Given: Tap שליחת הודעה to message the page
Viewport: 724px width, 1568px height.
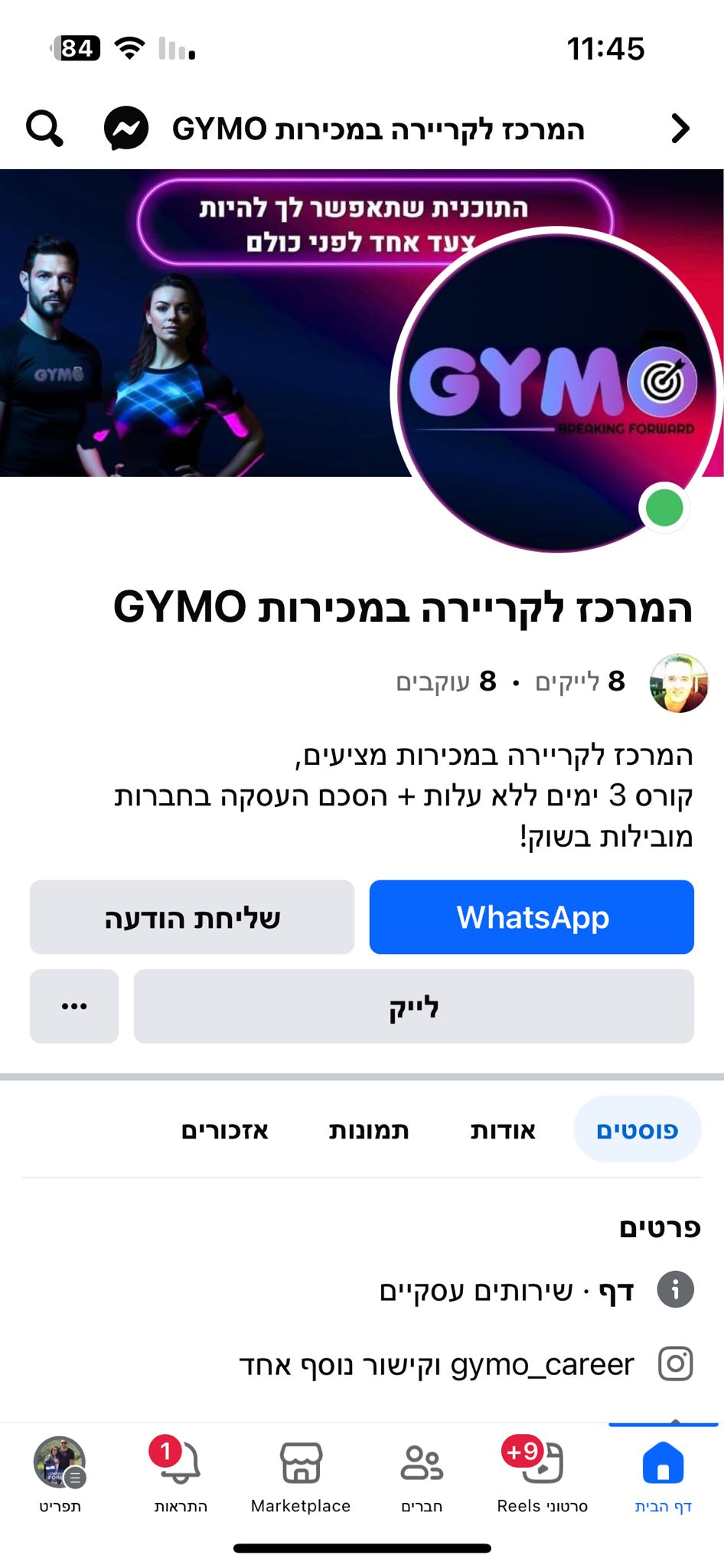Looking at the screenshot, I should (192, 916).
